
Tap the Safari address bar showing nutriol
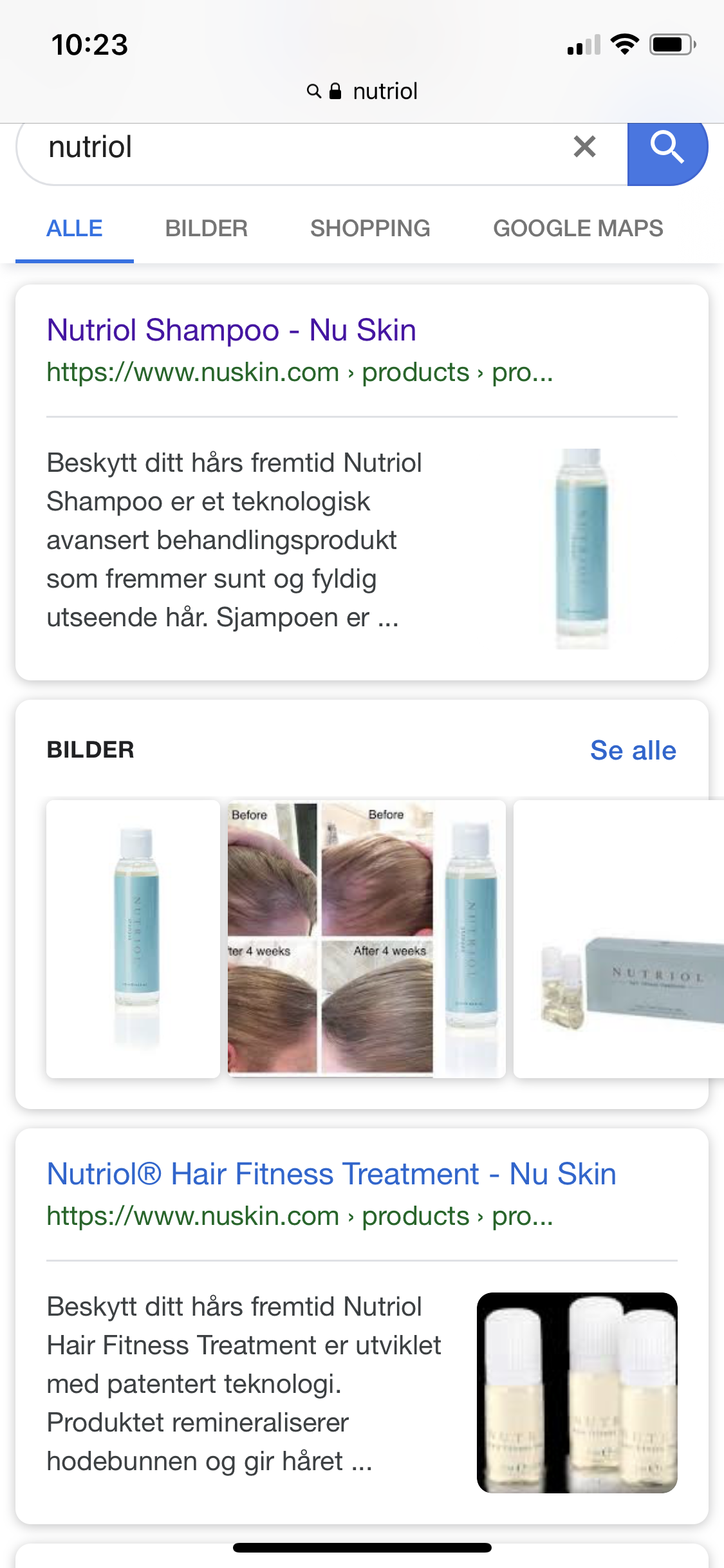tap(362, 91)
